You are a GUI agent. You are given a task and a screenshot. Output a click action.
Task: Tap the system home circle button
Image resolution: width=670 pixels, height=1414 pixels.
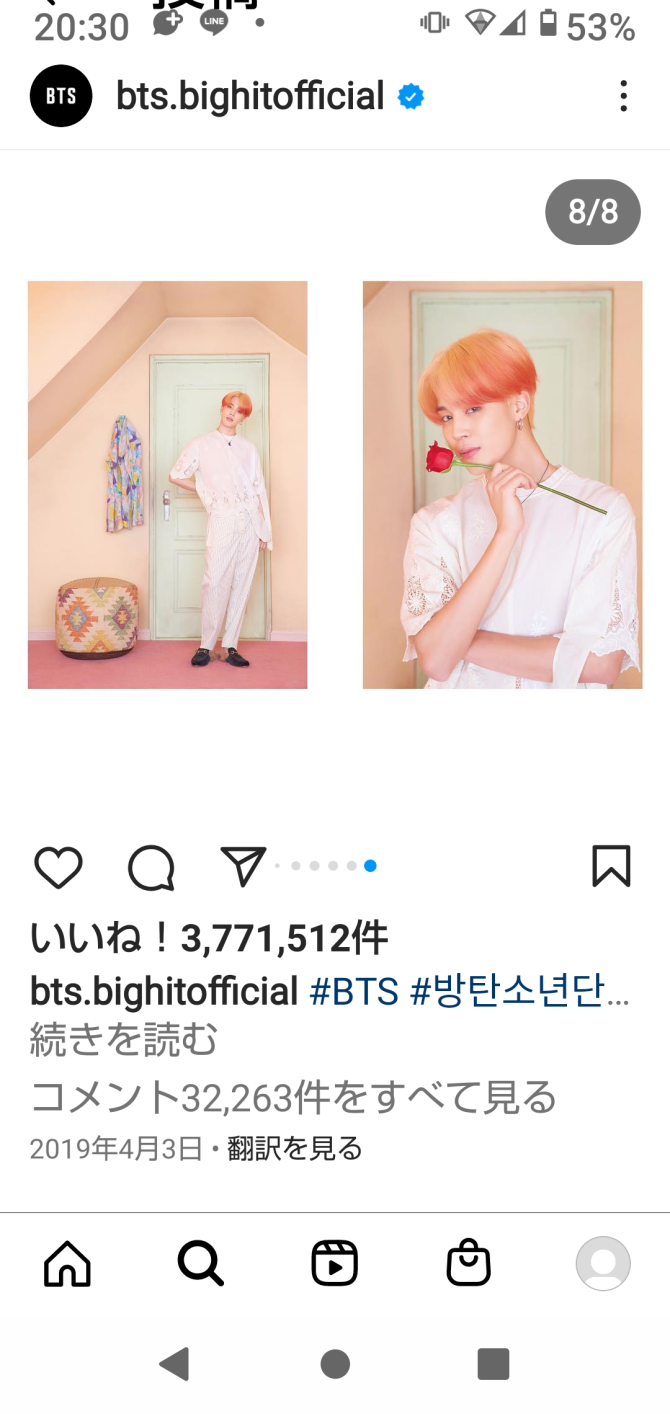[x=335, y=1364]
